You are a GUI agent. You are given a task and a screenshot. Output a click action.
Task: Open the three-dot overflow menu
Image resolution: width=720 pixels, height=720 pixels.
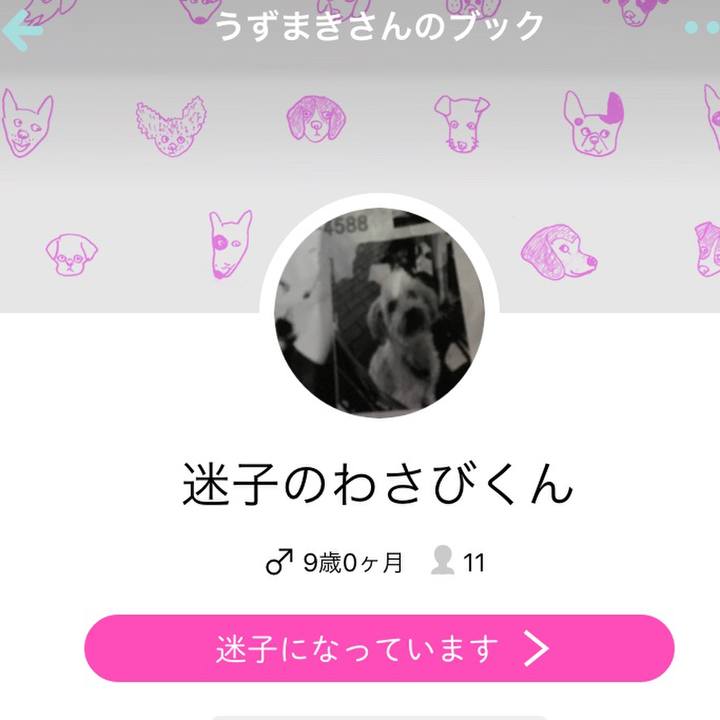(703, 27)
